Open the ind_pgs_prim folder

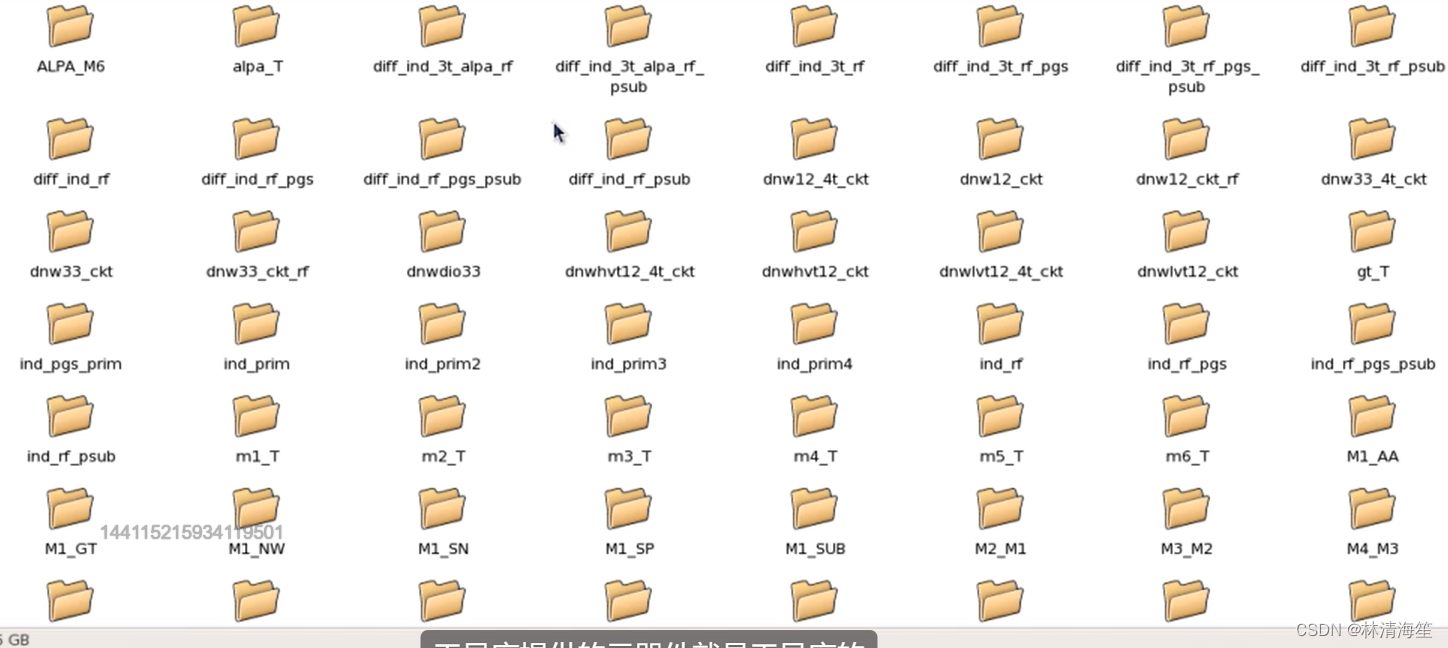click(70, 325)
